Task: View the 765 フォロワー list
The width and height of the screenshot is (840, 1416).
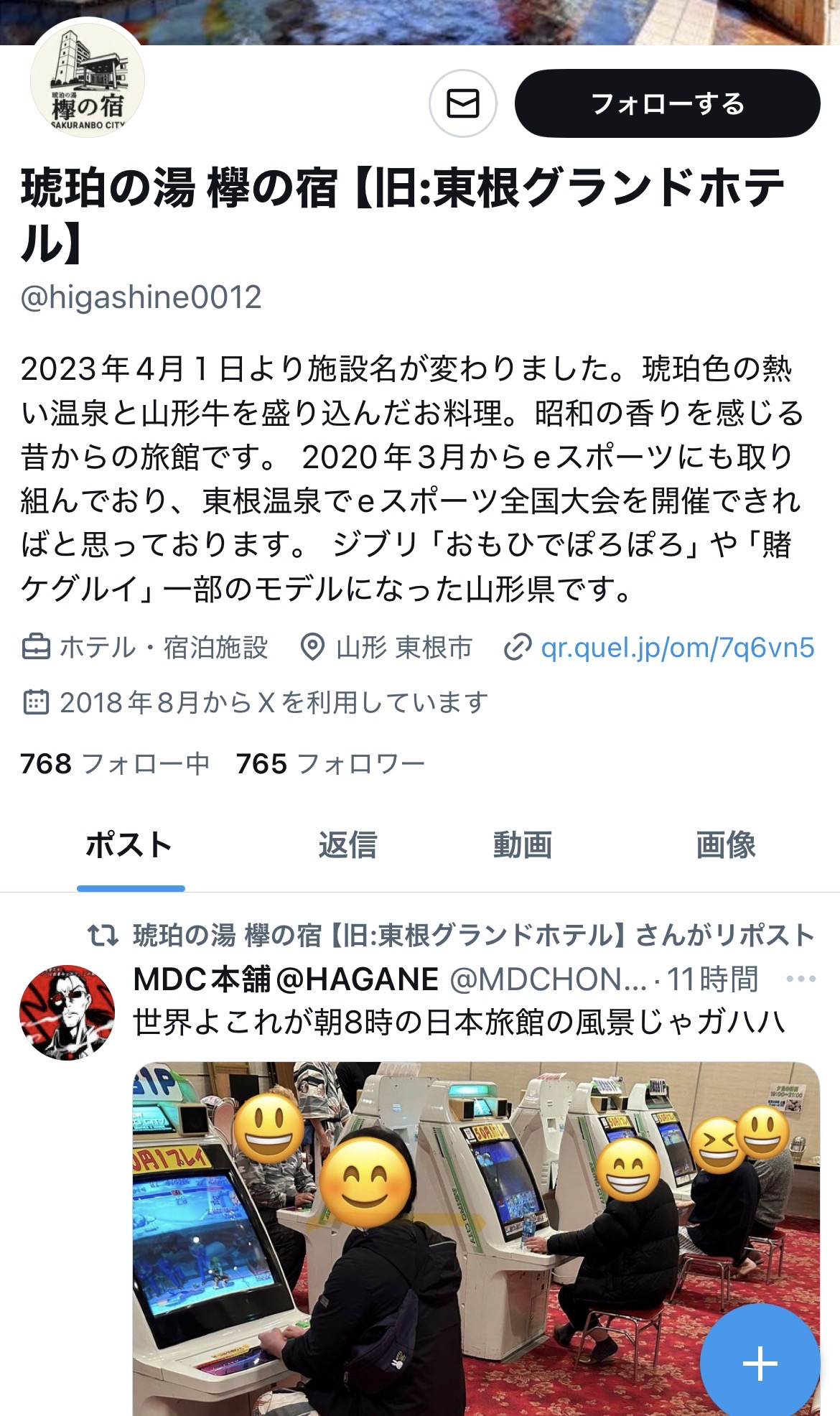Action: [x=330, y=764]
